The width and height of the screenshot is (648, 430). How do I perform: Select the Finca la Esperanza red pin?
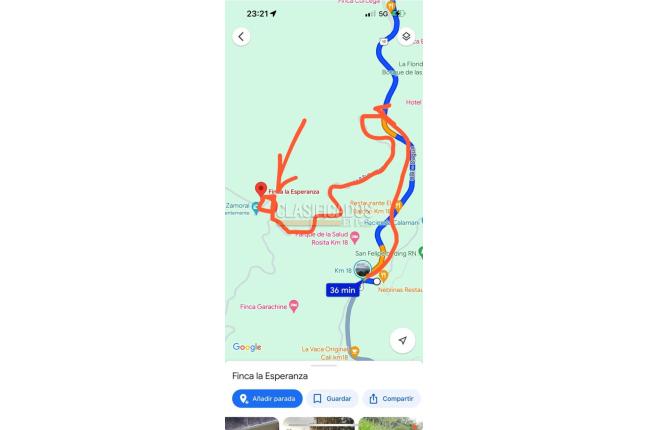(x=261, y=188)
